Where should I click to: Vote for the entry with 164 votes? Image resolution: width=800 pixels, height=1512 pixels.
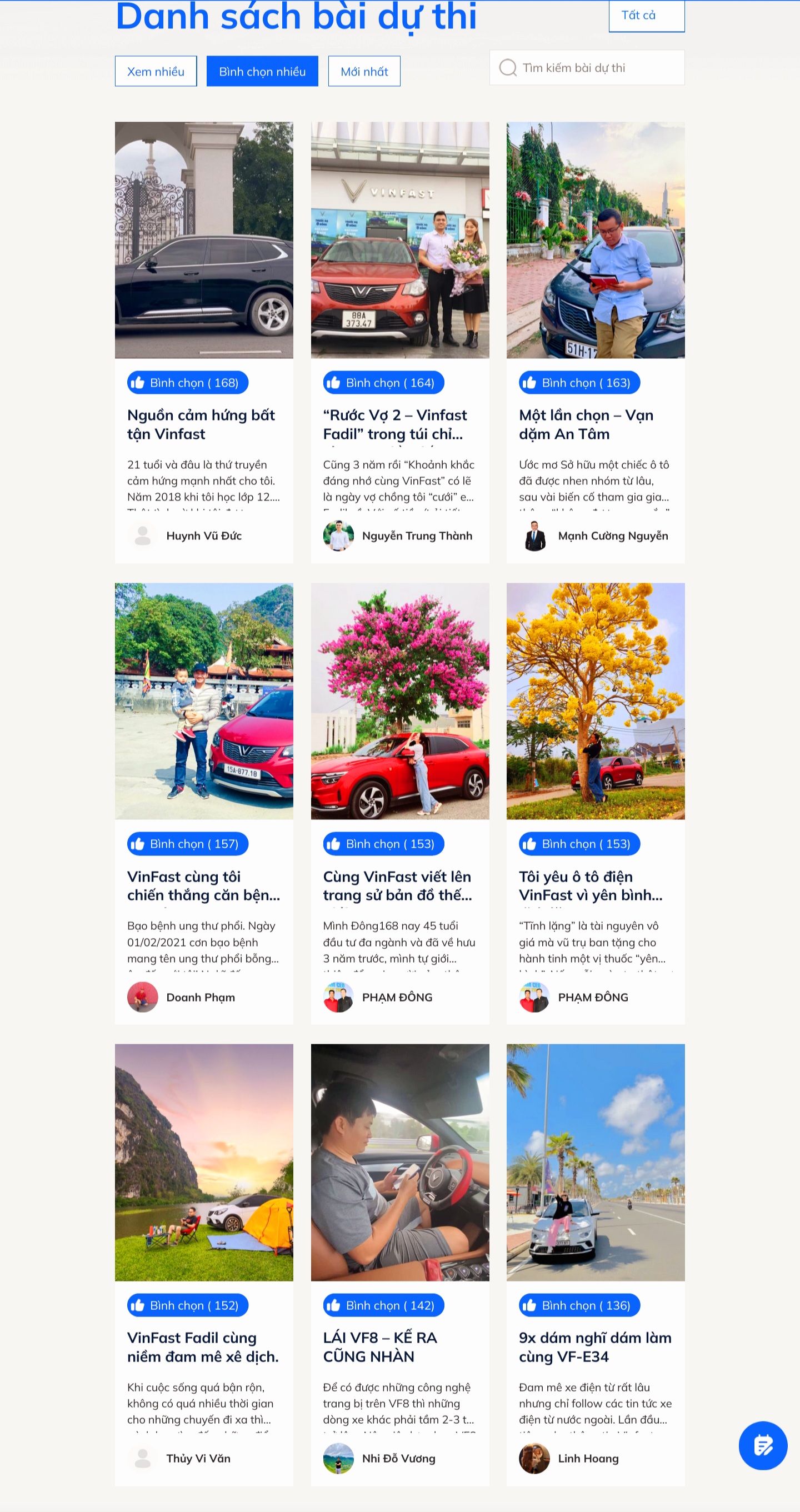tap(383, 383)
